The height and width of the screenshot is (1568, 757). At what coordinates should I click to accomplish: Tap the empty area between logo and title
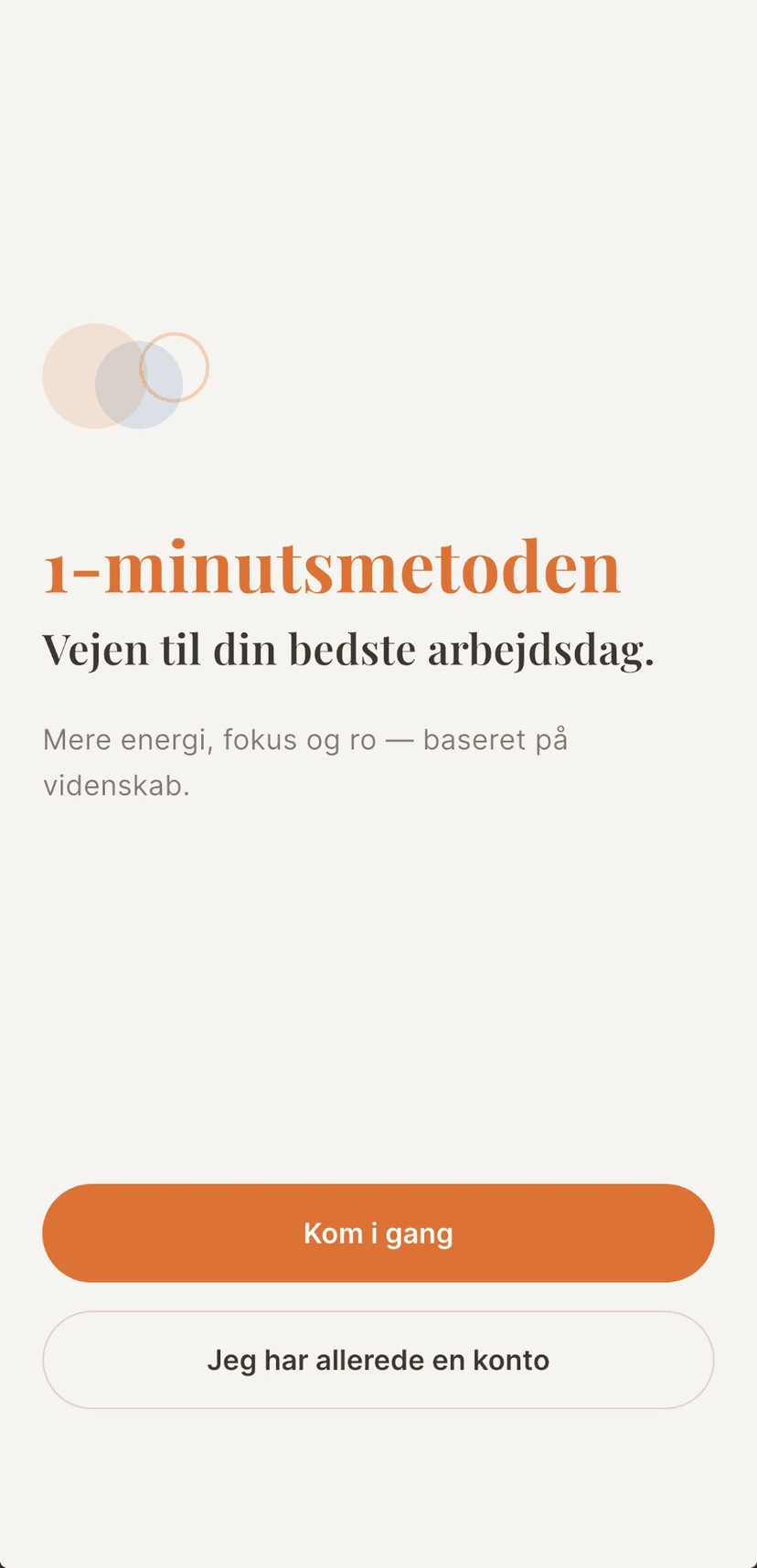(x=366, y=475)
